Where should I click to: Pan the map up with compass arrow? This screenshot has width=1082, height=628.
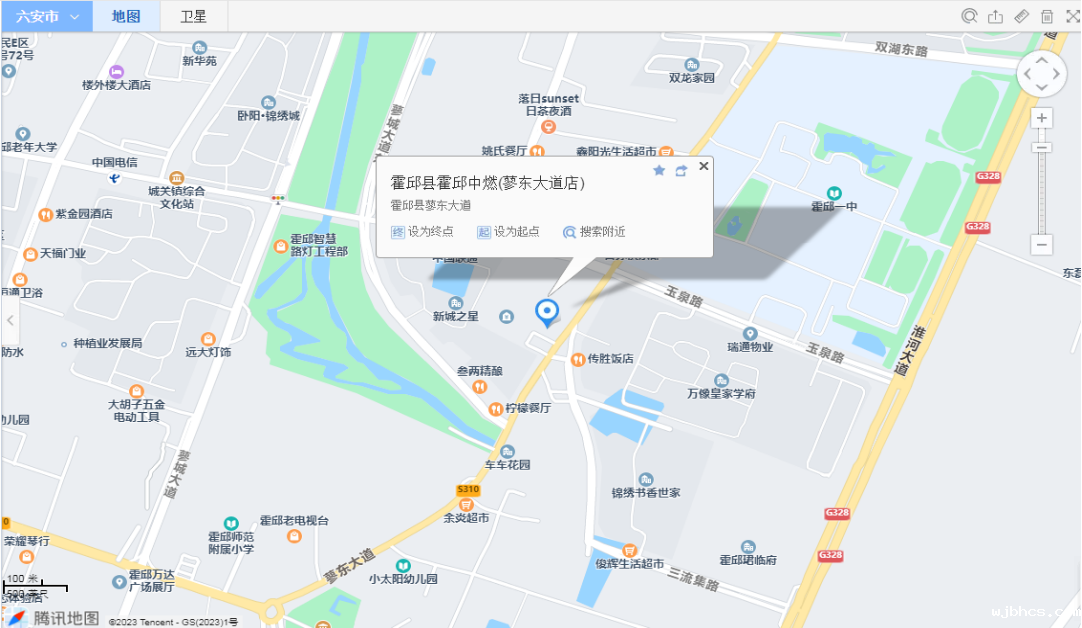click(x=1042, y=60)
